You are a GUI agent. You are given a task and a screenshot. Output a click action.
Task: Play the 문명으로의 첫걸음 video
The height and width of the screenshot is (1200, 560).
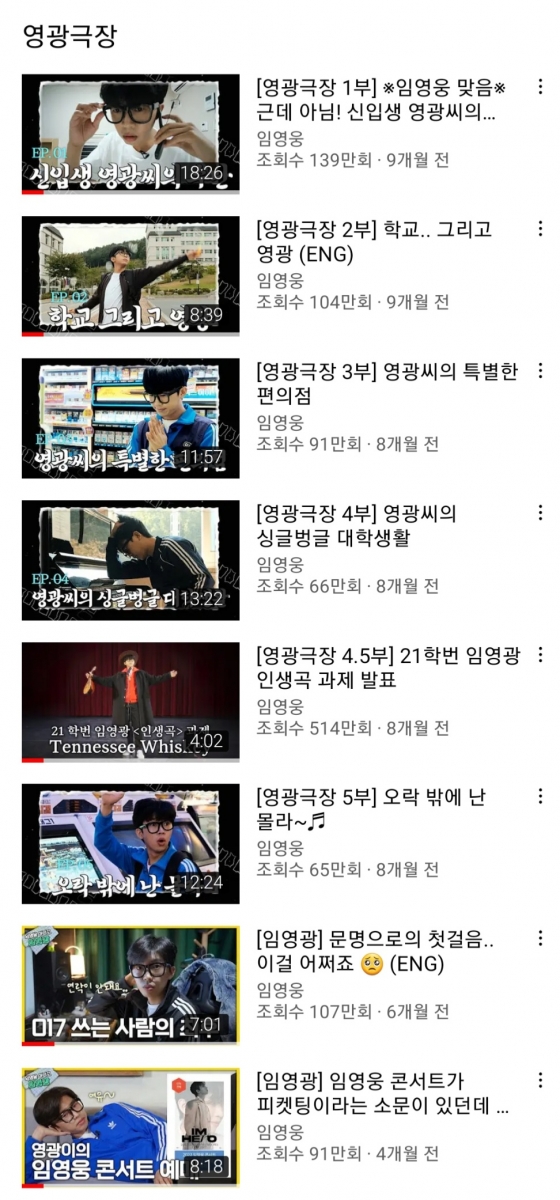(131, 986)
